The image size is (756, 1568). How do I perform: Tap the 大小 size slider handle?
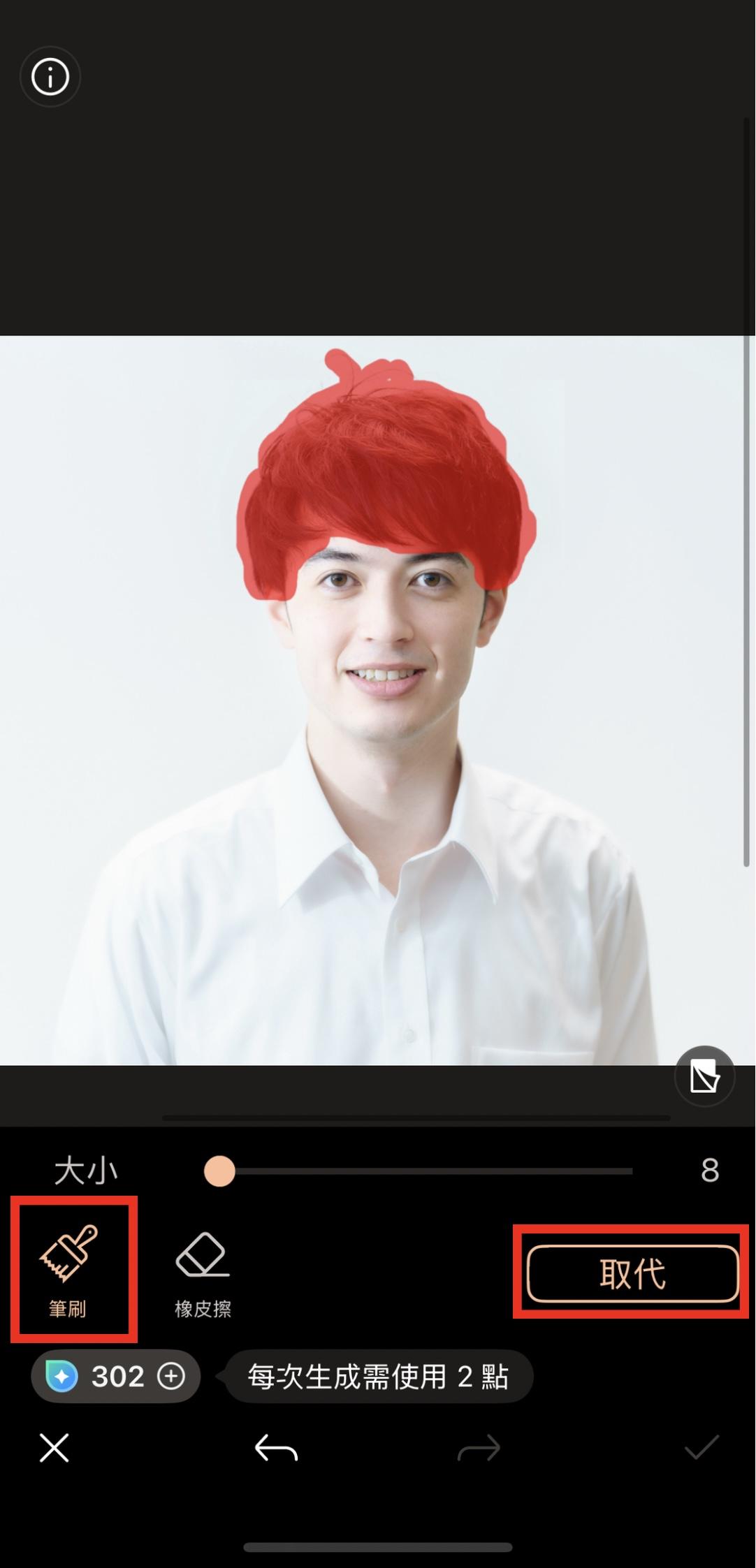[219, 1171]
